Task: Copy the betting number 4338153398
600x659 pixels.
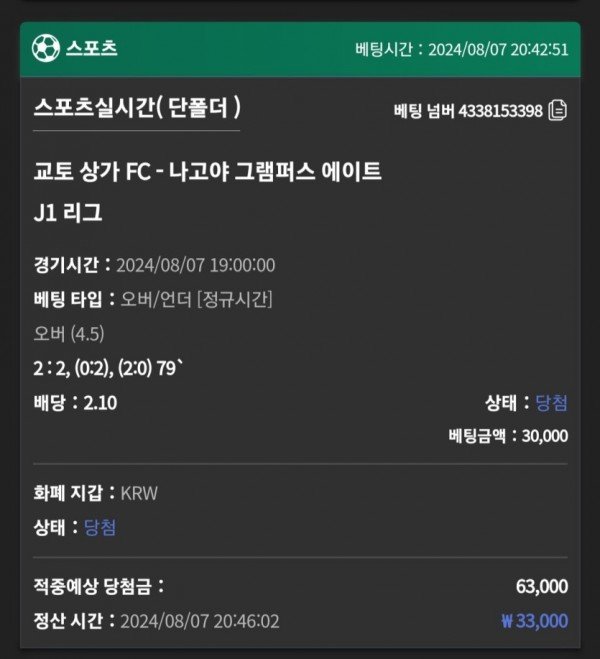Action: tap(559, 110)
